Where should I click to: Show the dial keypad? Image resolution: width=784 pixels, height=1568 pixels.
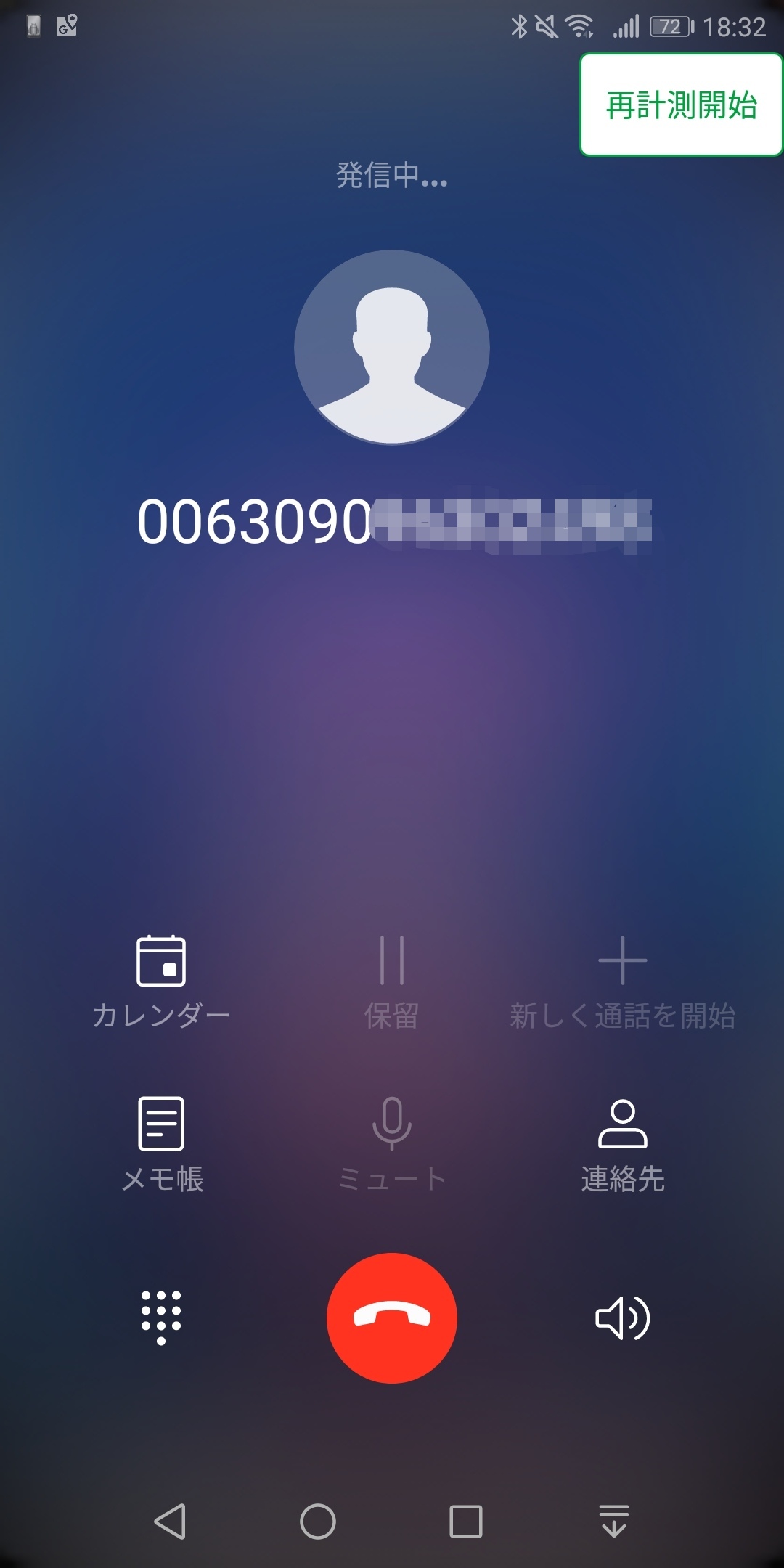coord(161,1317)
